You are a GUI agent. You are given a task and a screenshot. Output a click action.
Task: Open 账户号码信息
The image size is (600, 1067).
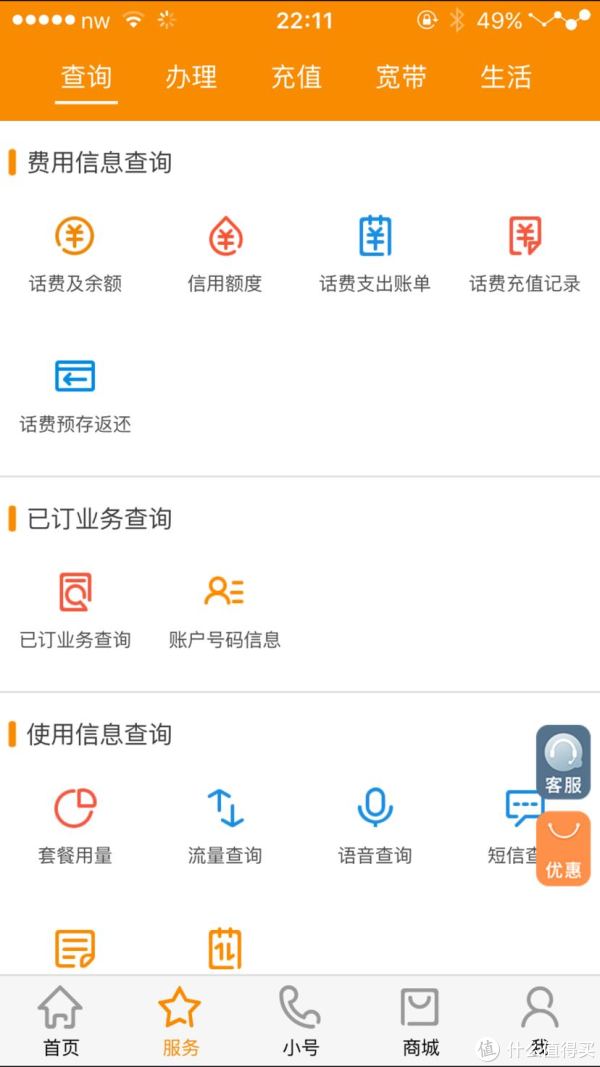[225, 611]
